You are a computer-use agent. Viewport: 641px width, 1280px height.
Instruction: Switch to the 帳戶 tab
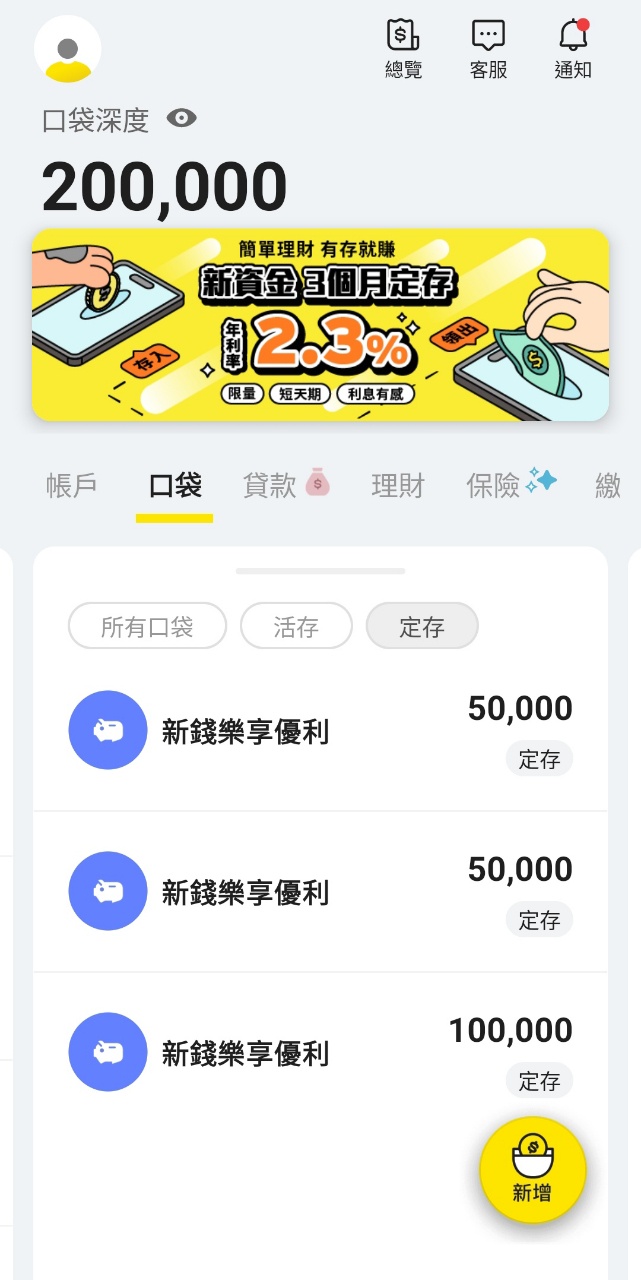[72, 486]
